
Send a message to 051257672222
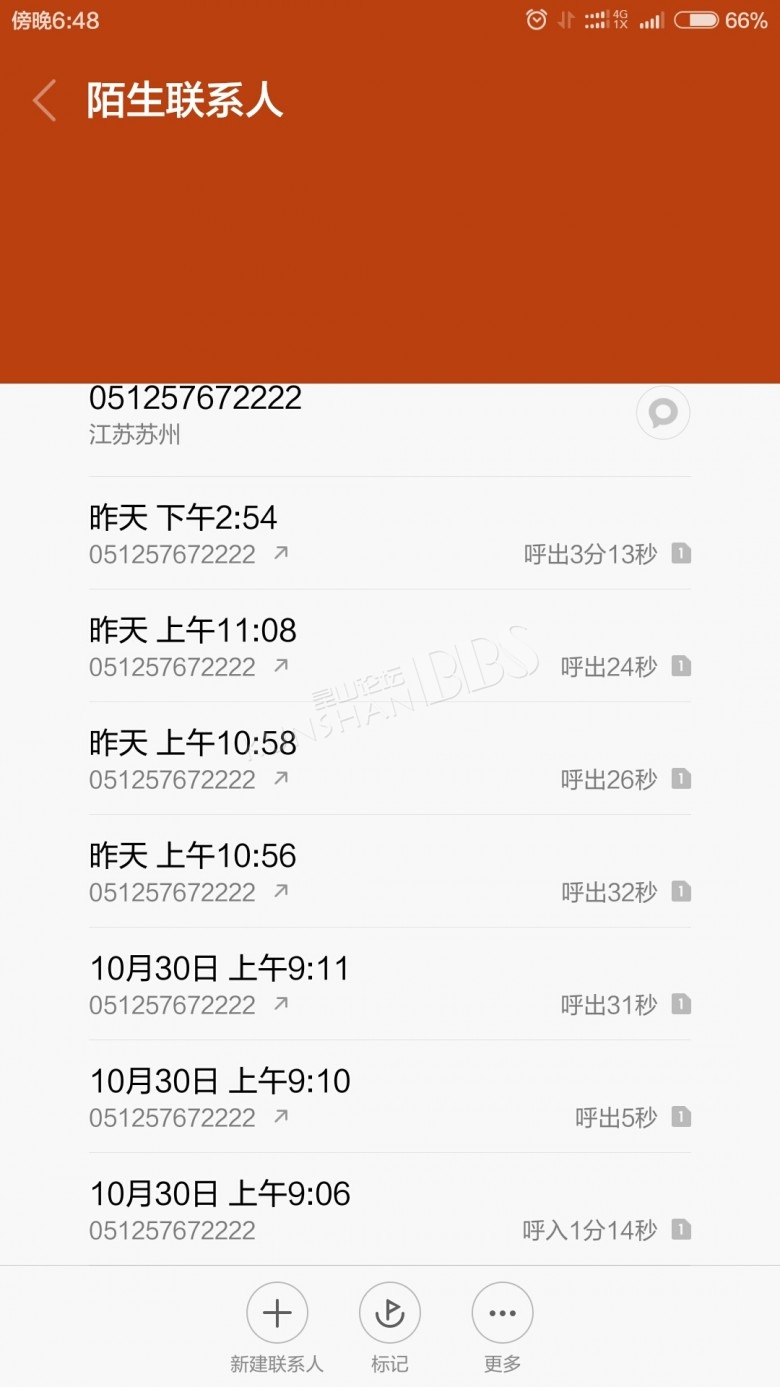coord(663,412)
